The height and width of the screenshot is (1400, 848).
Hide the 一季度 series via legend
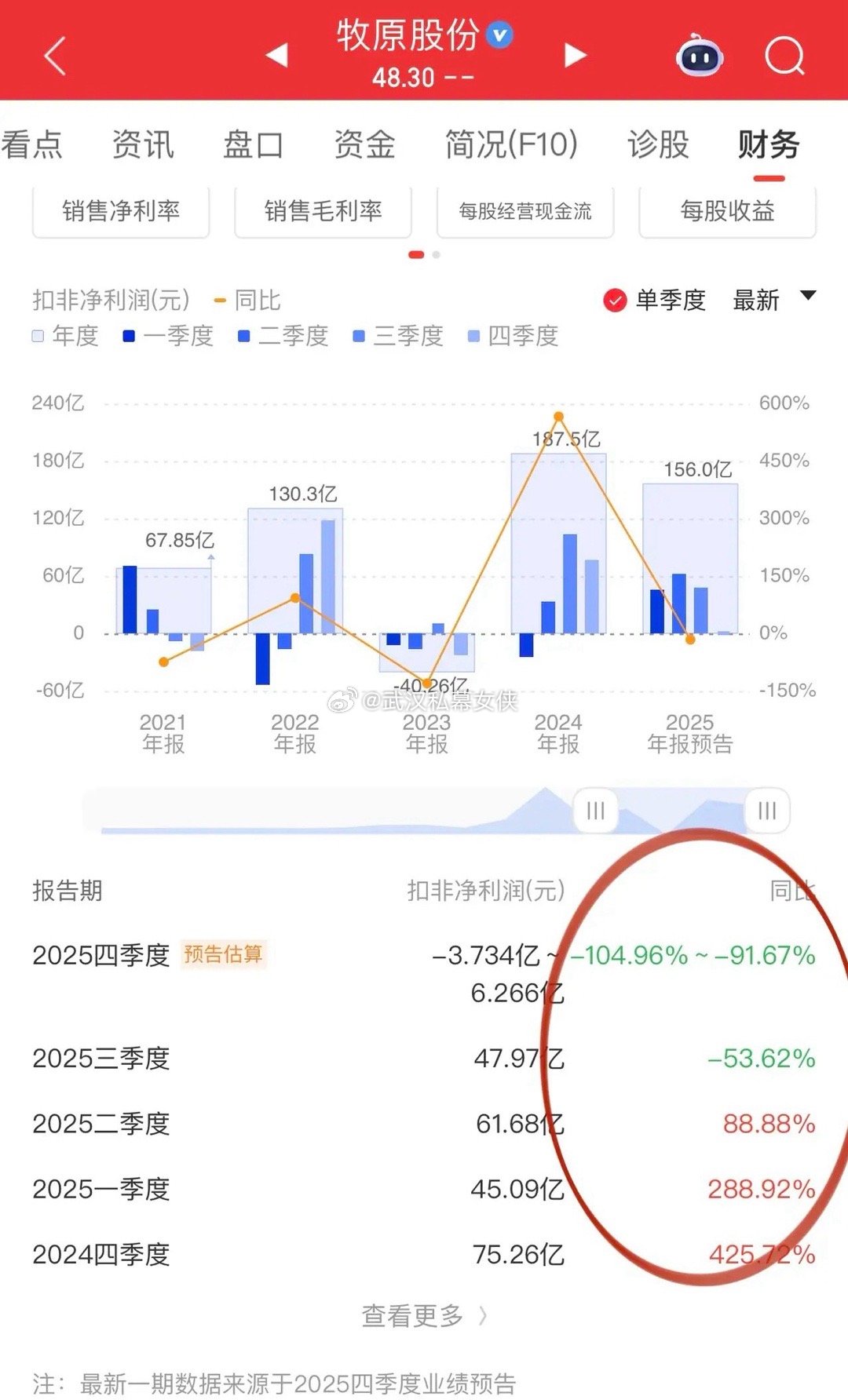[x=170, y=337]
